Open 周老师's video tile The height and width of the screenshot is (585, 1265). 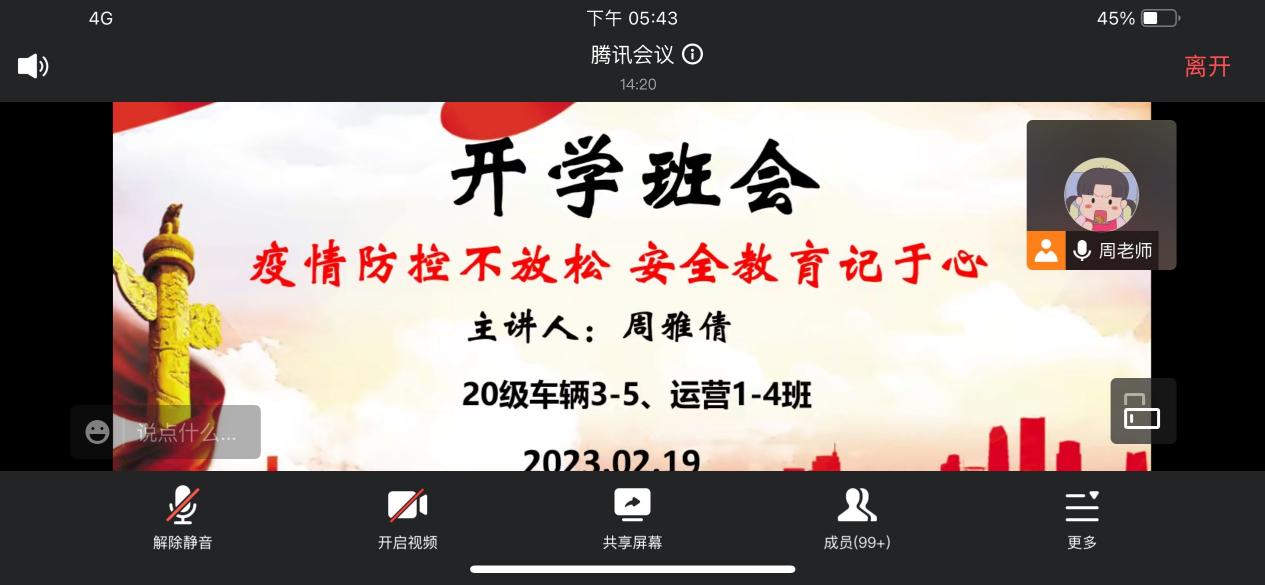1101,194
